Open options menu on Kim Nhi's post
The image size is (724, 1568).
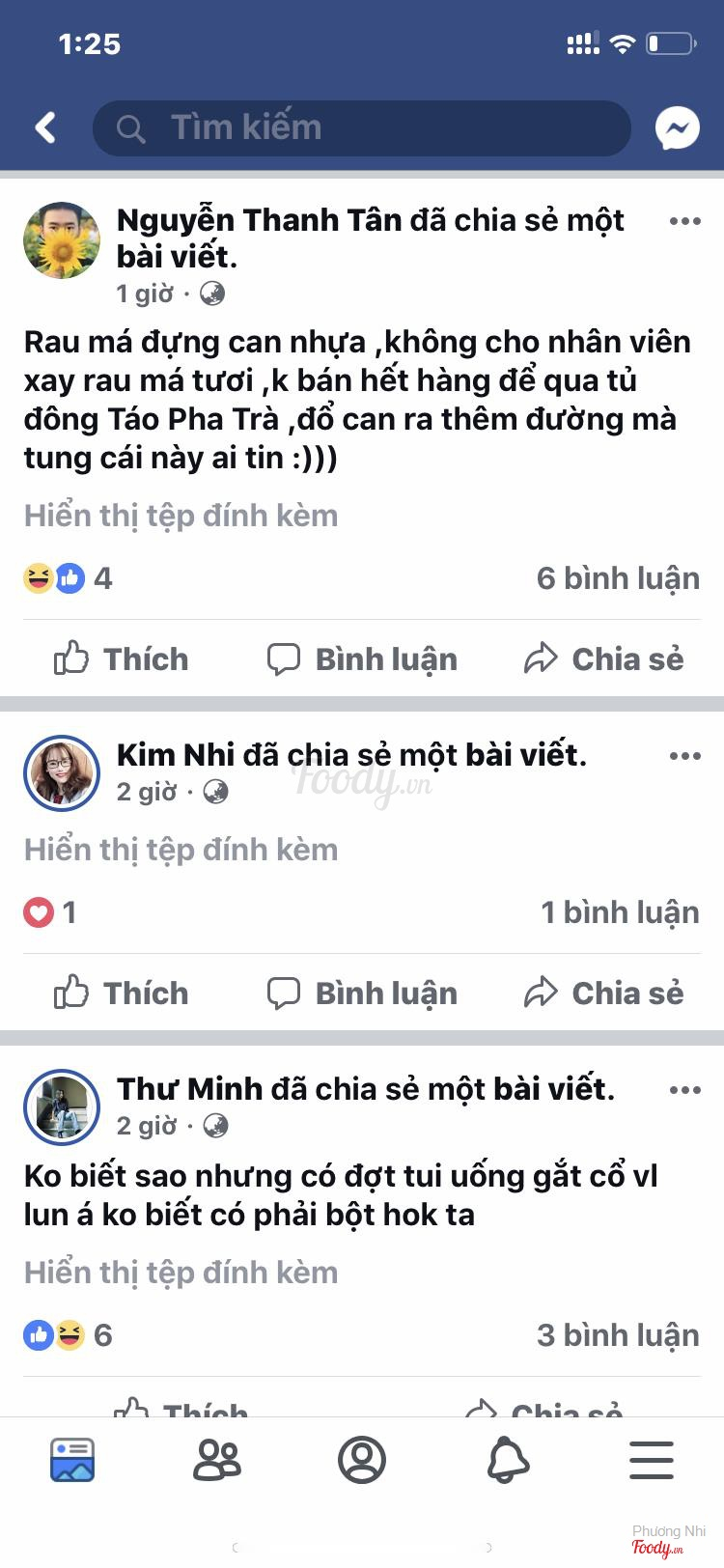click(684, 756)
